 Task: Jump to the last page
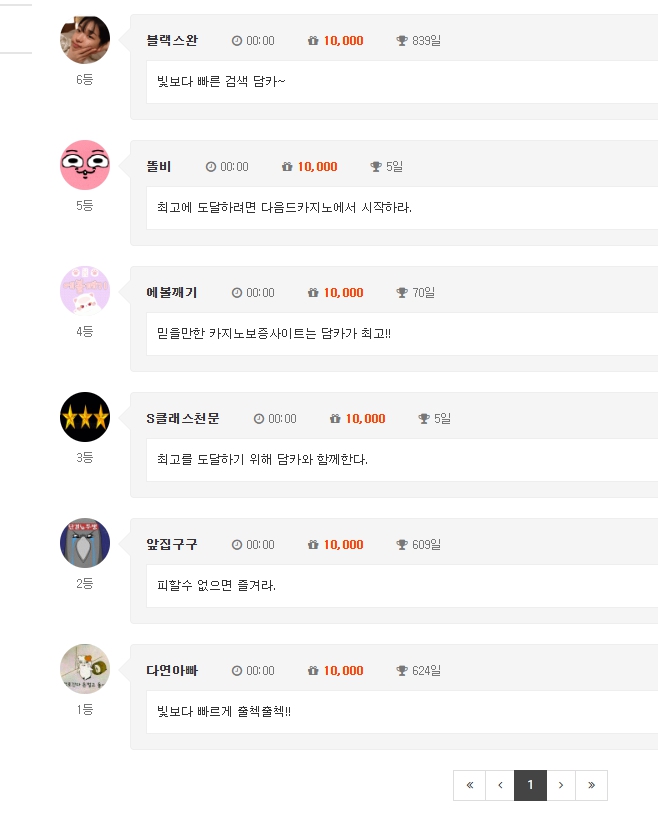[591, 785]
